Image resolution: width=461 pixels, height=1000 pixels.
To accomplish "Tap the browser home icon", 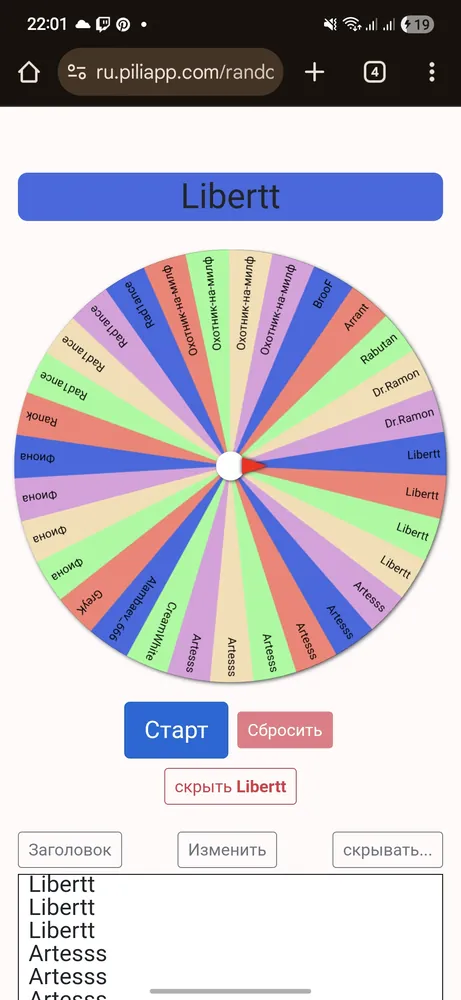I will pyautogui.click(x=29, y=73).
